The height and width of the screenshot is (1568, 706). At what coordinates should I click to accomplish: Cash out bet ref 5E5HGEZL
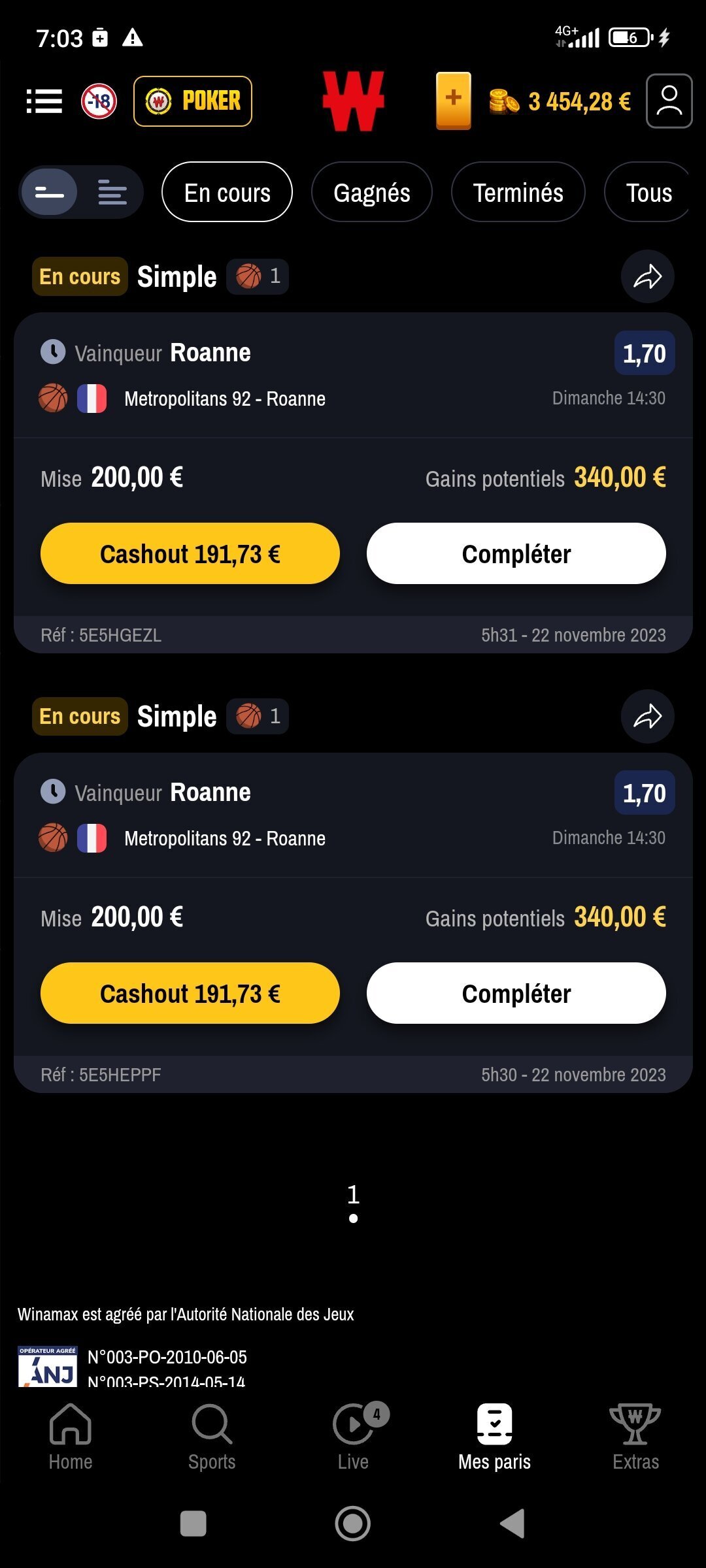[x=190, y=553]
